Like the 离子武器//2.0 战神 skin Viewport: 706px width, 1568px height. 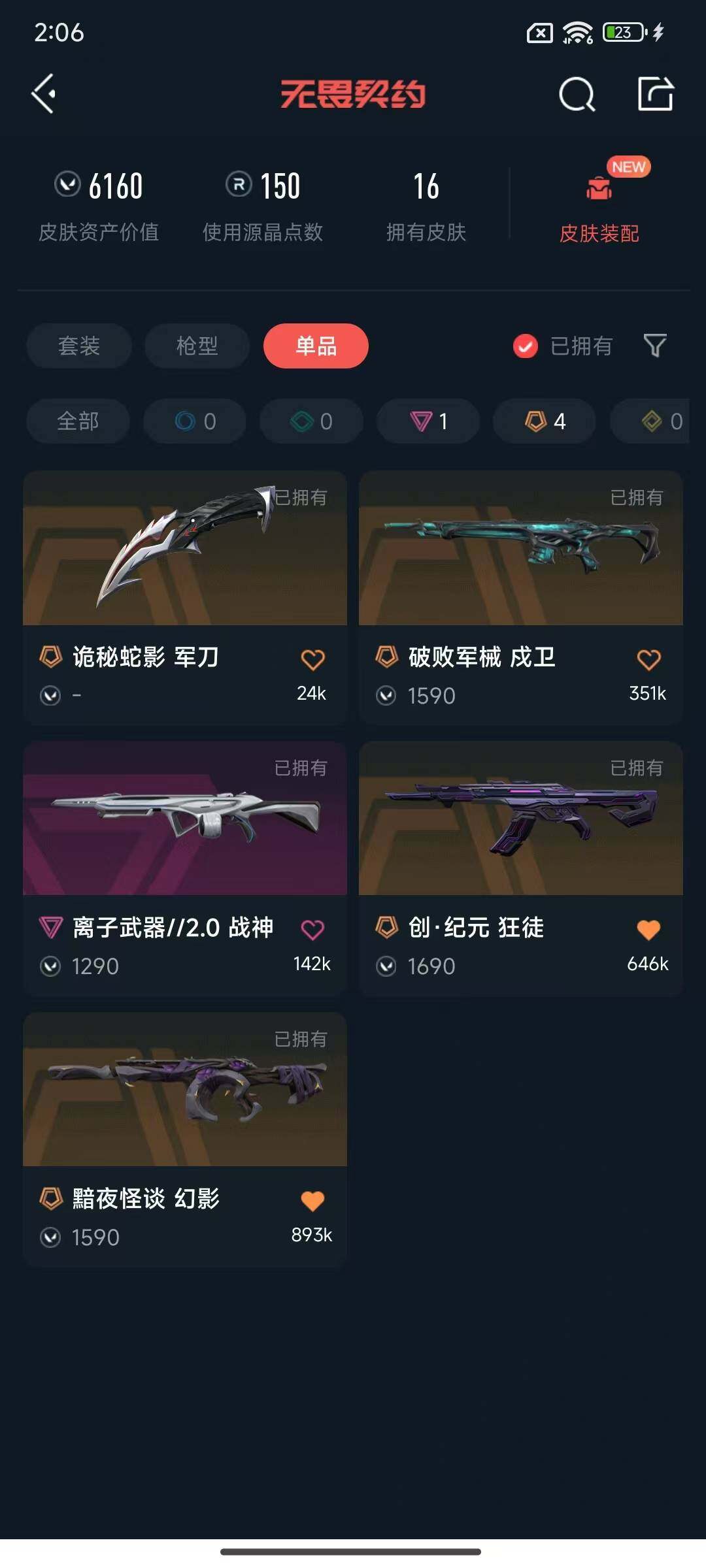point(312,930)
